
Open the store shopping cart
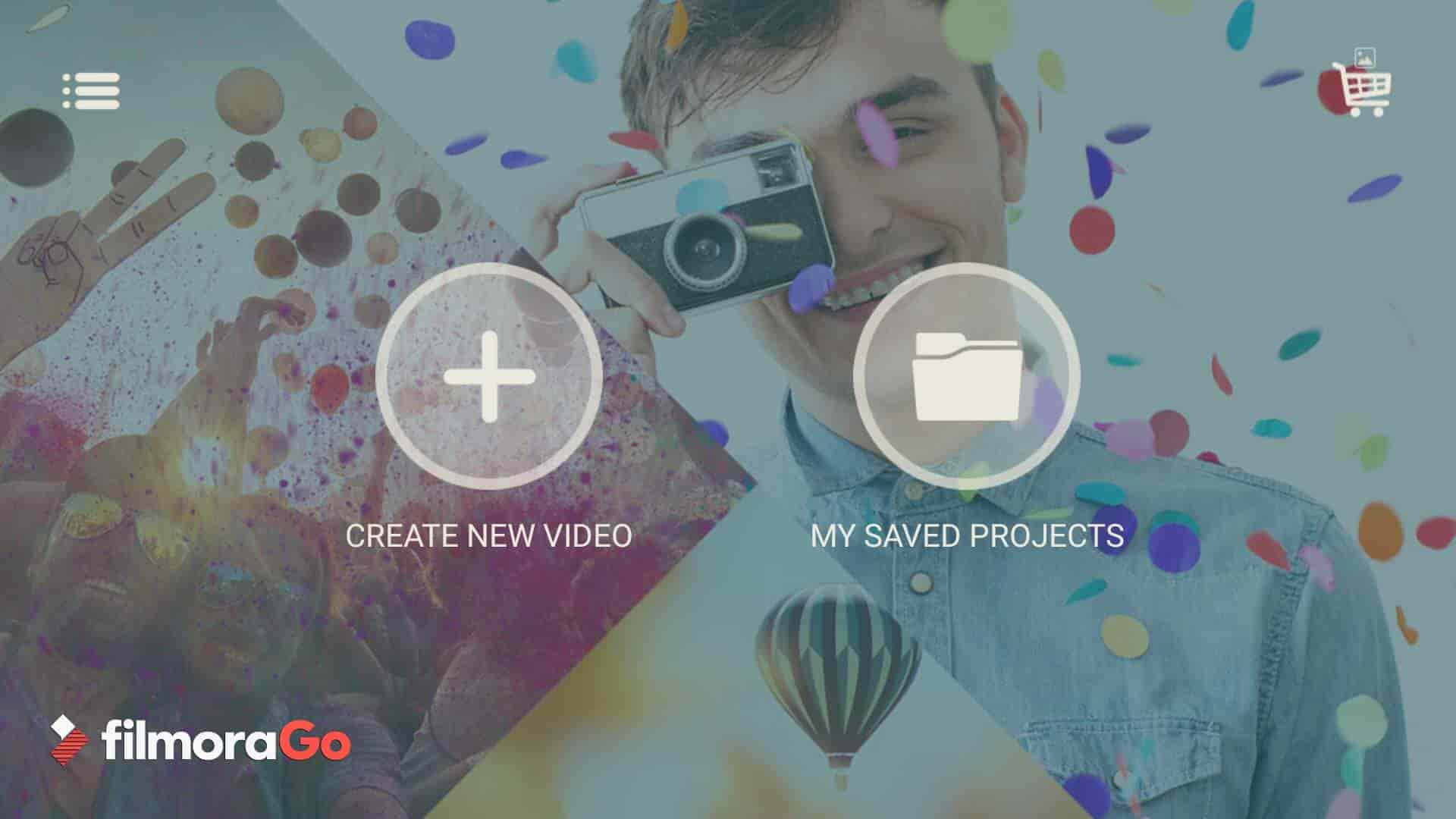(x=1363, y=87)
